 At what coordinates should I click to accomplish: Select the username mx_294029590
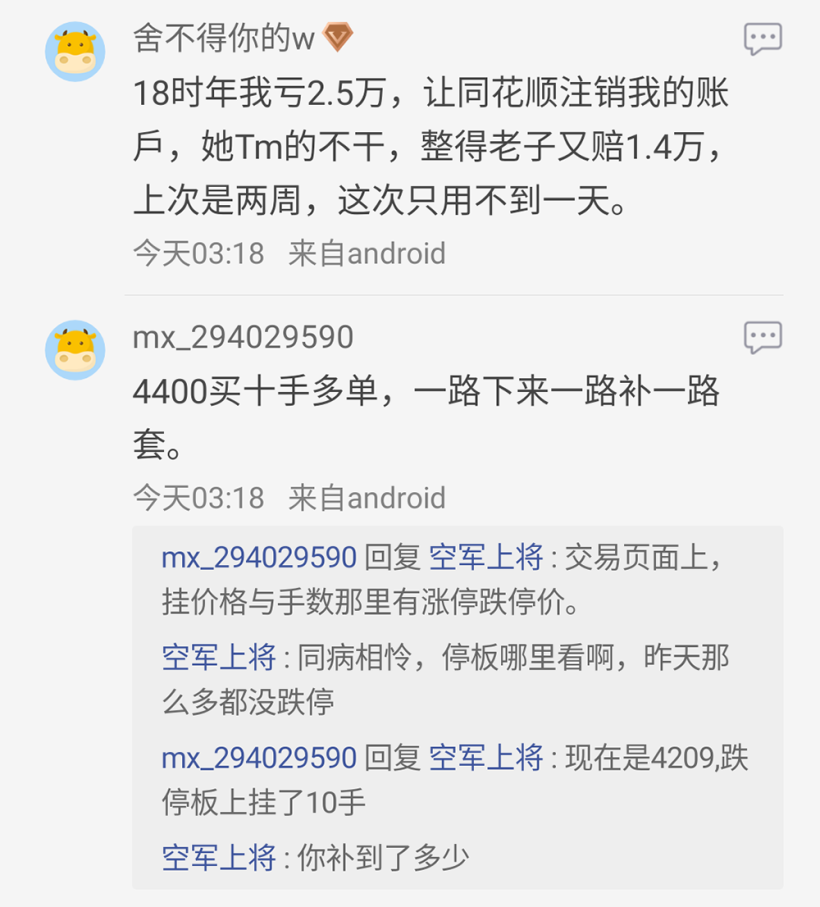243,337
